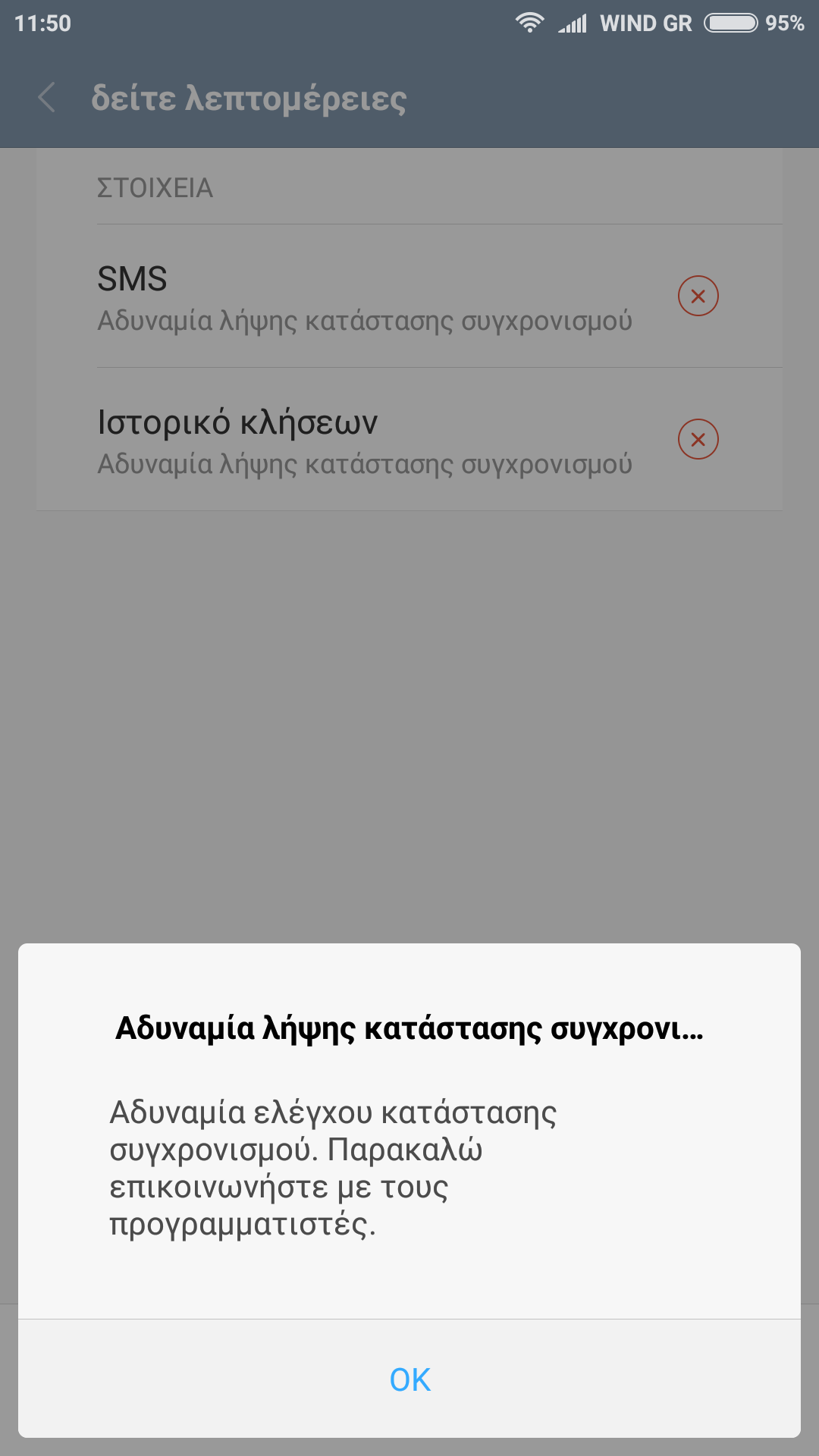Confirm the sync error dialog with OK
This screenshot has height=1456, width=819.
coord(409,1379)
